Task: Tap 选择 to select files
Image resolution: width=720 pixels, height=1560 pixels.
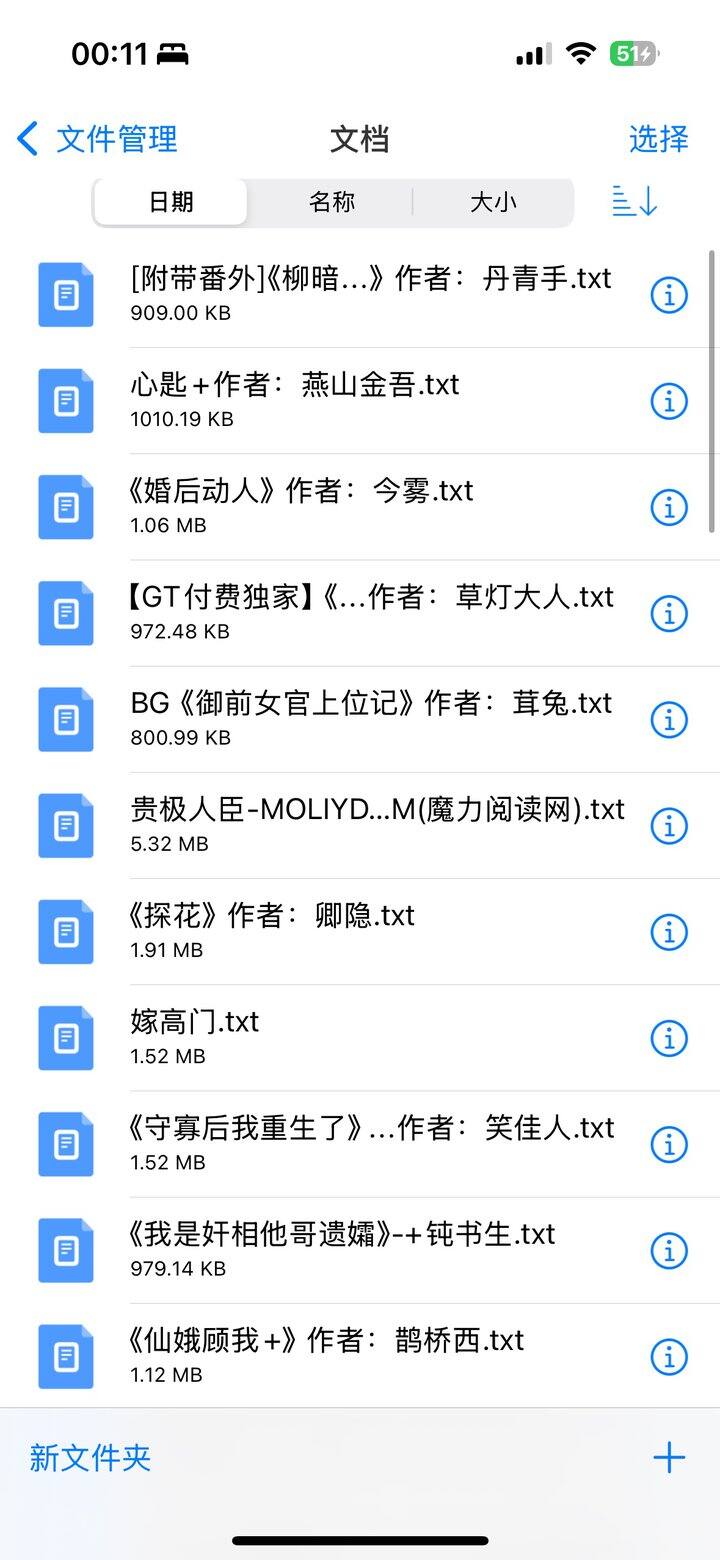Action: (658, 139)
